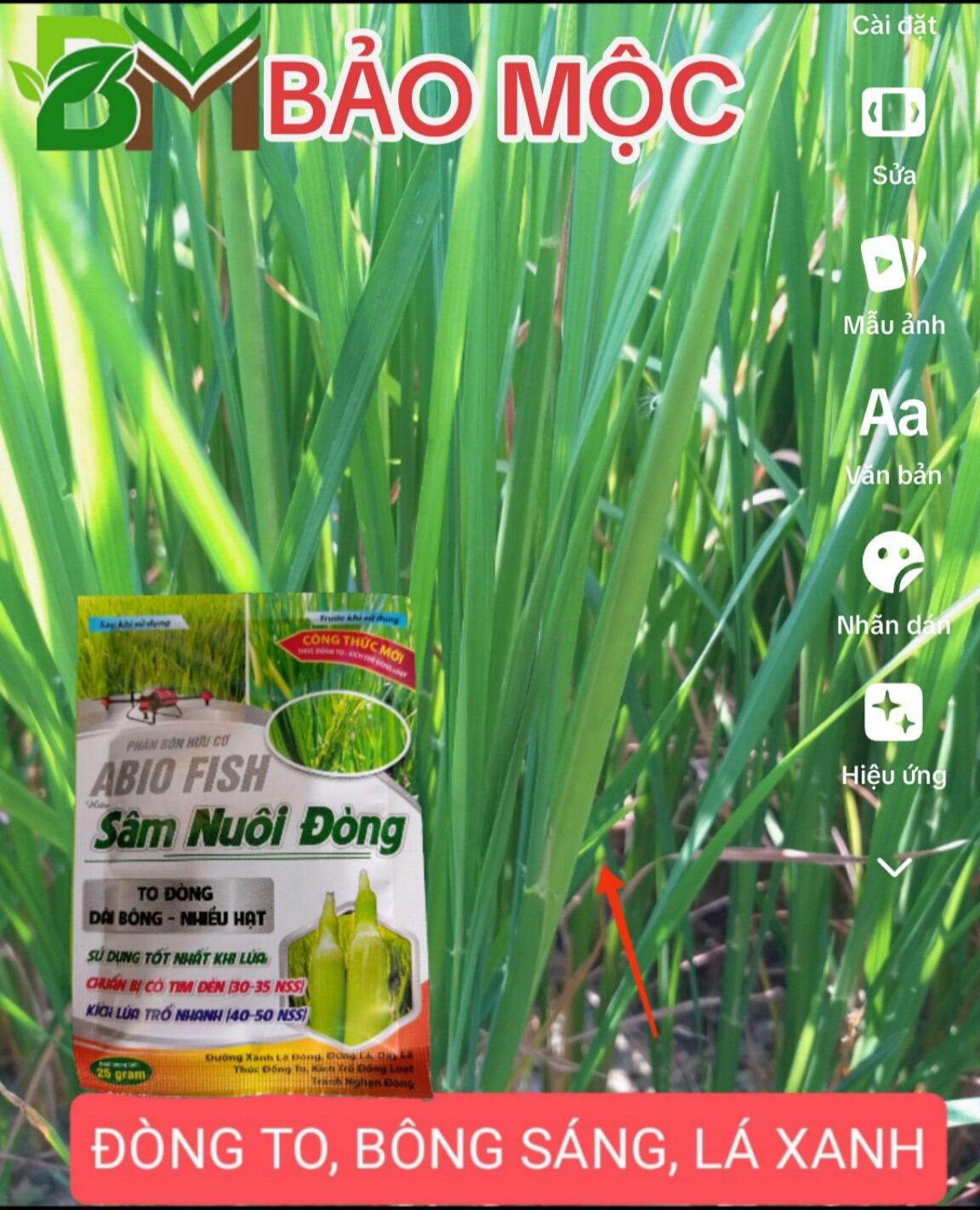Viewport: 980px width, 1210px height.
Task: Open Mẫu ảnh photo templates
Action: 893,264
